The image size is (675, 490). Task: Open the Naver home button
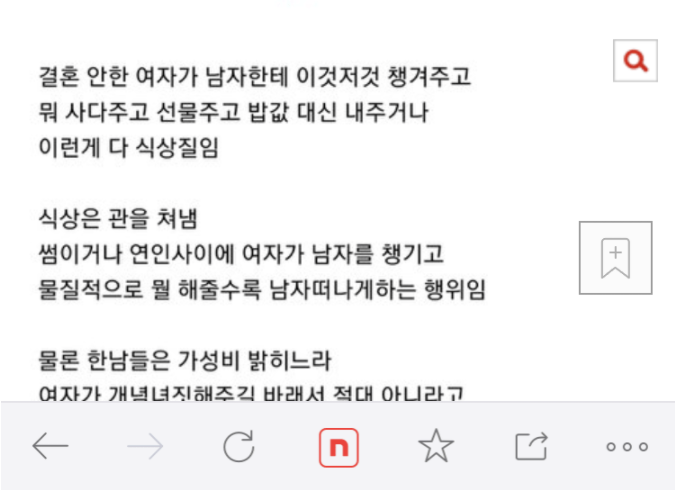click(338, 447)
